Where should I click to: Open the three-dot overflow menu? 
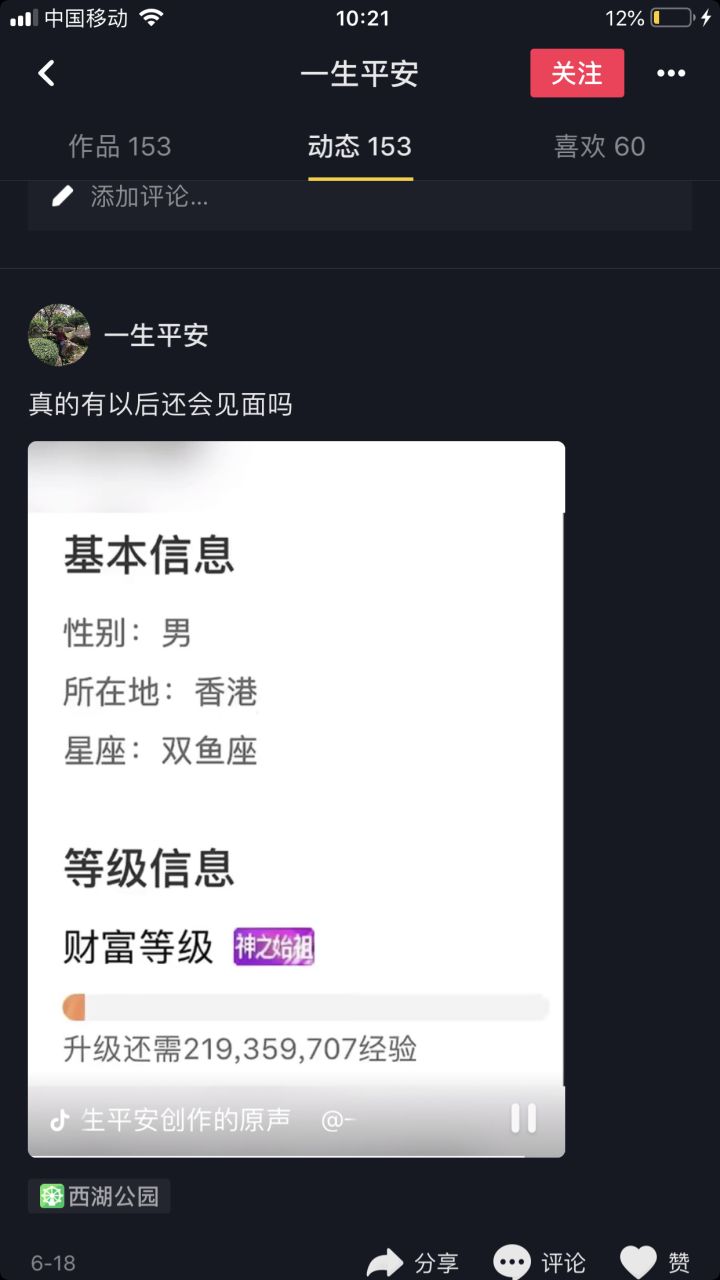[671, 73]
